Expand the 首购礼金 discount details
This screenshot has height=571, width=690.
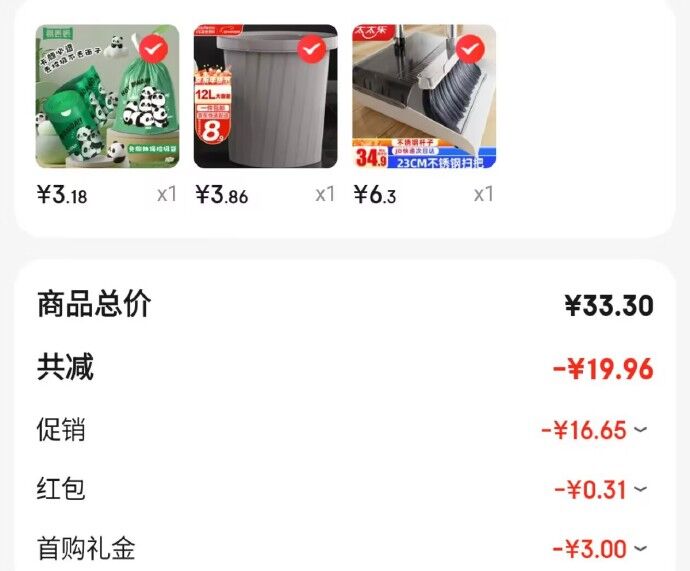641,549
